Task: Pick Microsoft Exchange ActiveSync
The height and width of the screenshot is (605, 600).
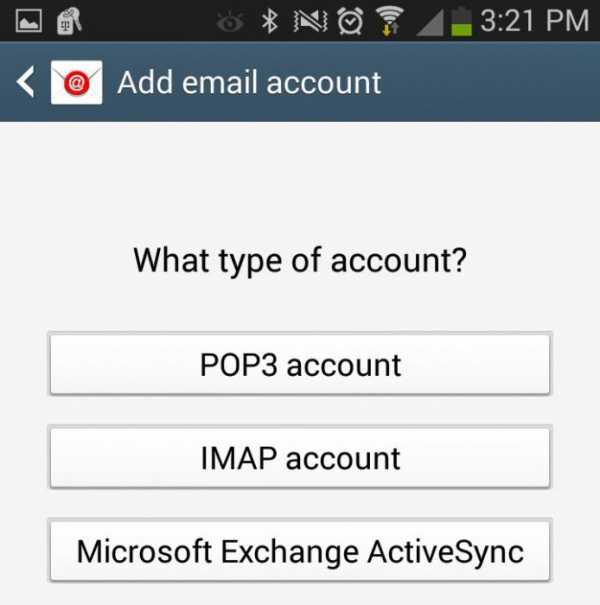Action: [x=300, y=550]
